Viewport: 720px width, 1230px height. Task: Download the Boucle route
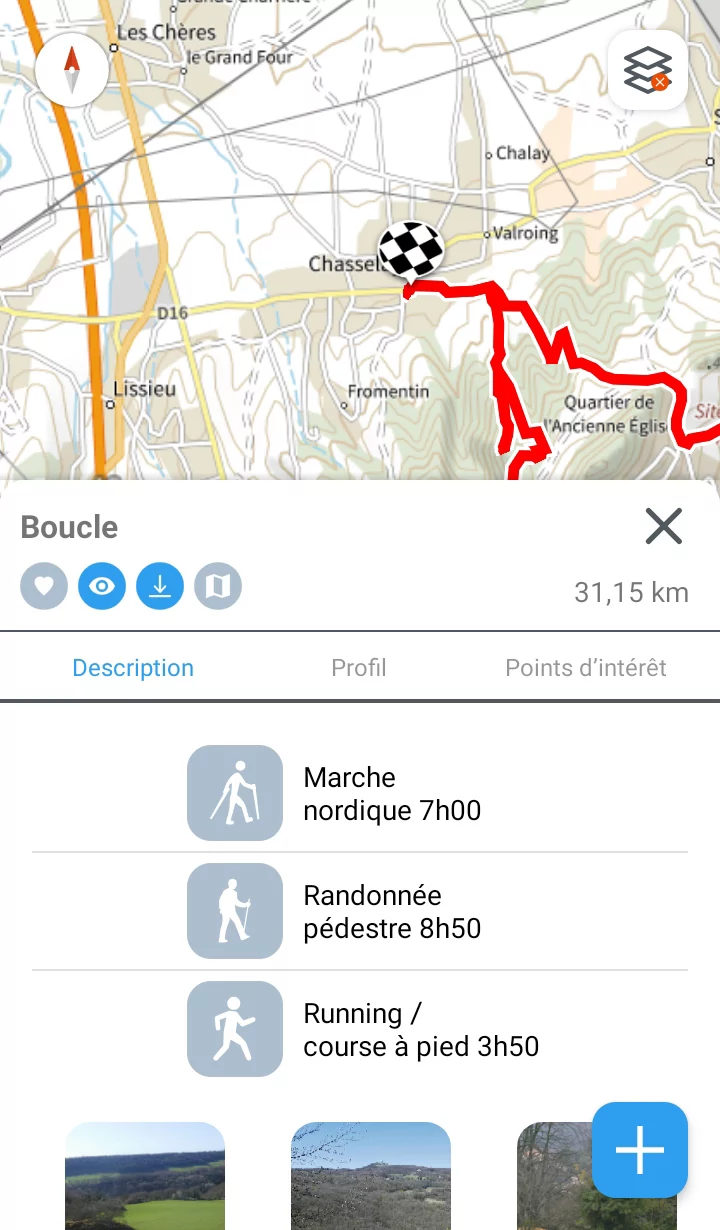coord(160,587)
